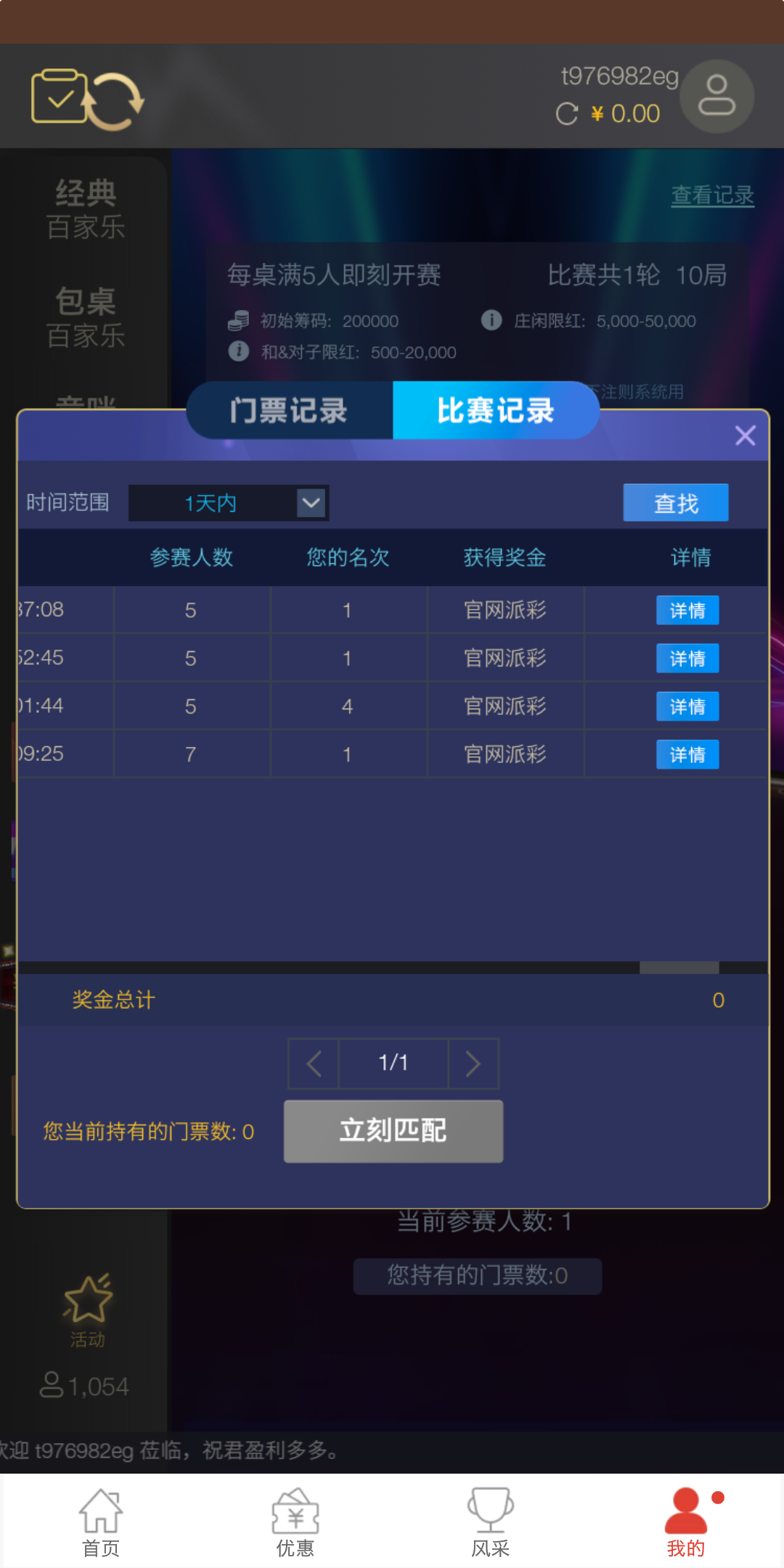View 详情 for the 1:44 match row
Screen dimensions: 784x1568
[687, 706]
